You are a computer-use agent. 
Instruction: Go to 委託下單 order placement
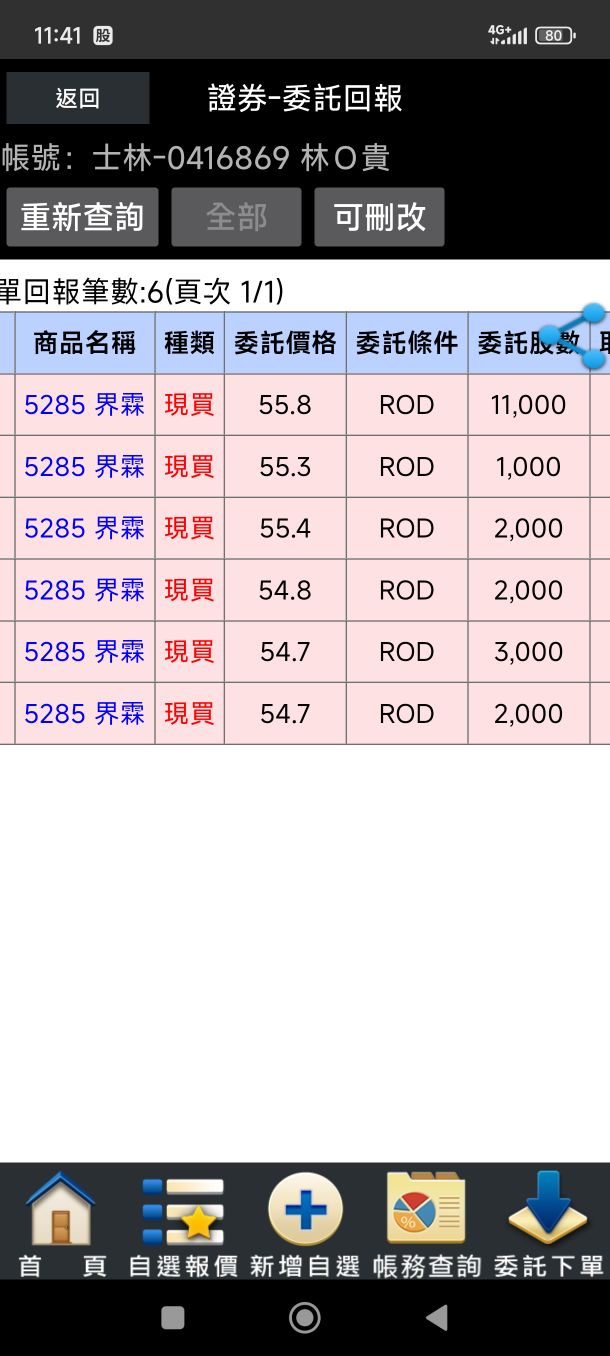tap(548, 1224)
